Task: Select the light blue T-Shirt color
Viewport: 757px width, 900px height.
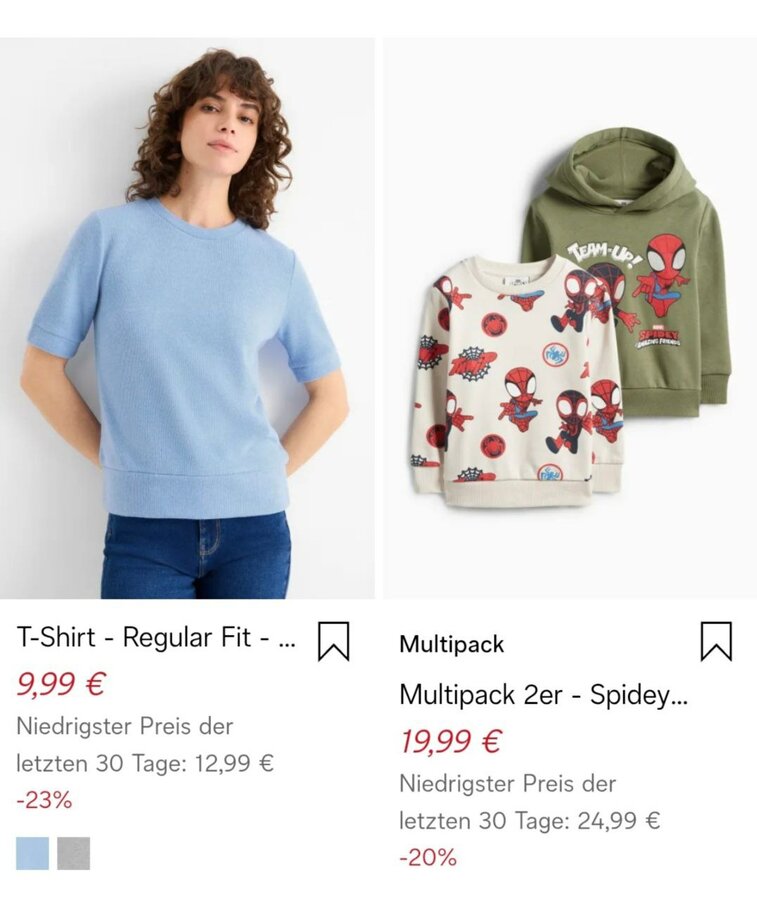Action: (32, 853)
